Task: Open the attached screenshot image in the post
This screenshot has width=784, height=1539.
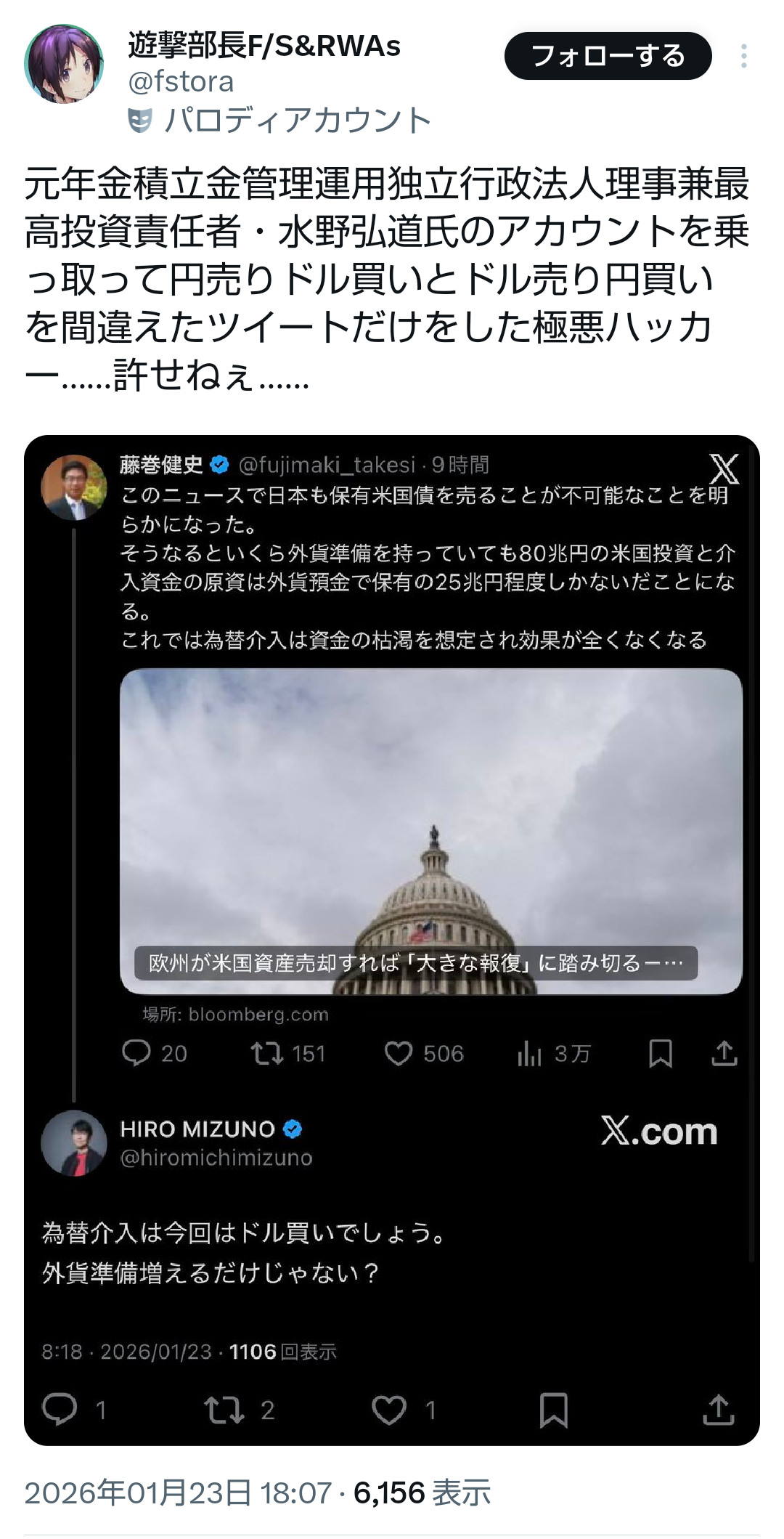Action: pos(392,940)
